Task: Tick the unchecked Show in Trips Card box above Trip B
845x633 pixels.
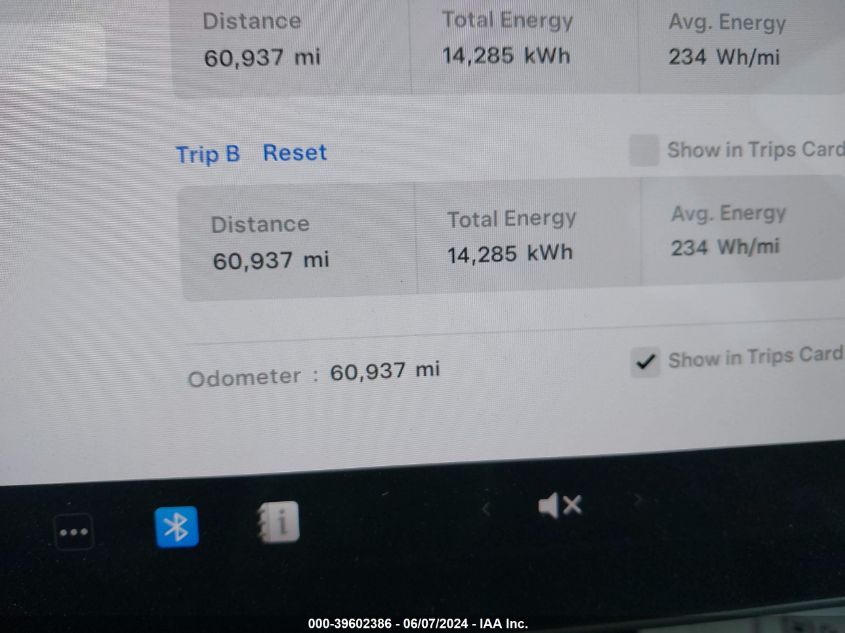Action: tap(644, 151)
